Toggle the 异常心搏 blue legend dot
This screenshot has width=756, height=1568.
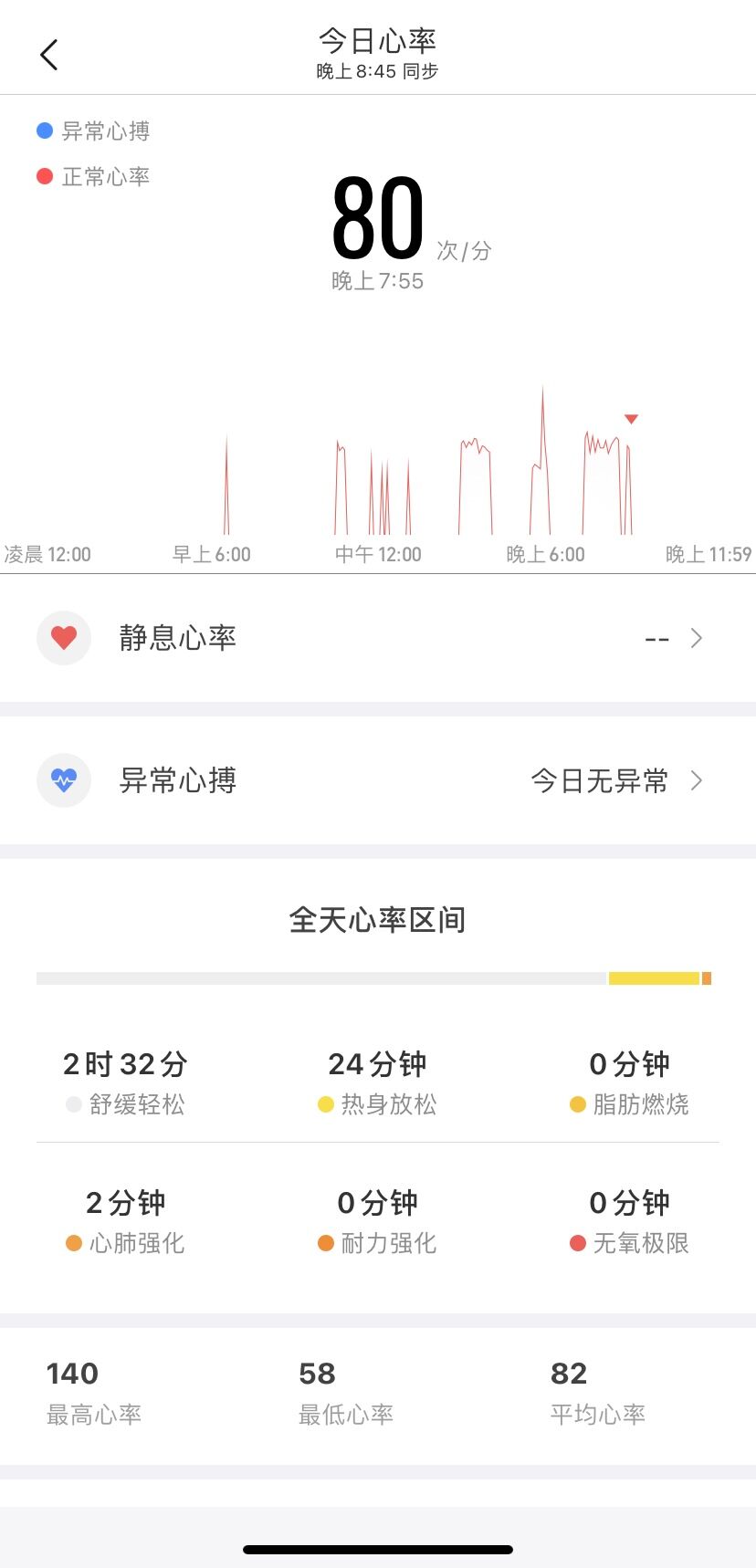tap(43, 131)
